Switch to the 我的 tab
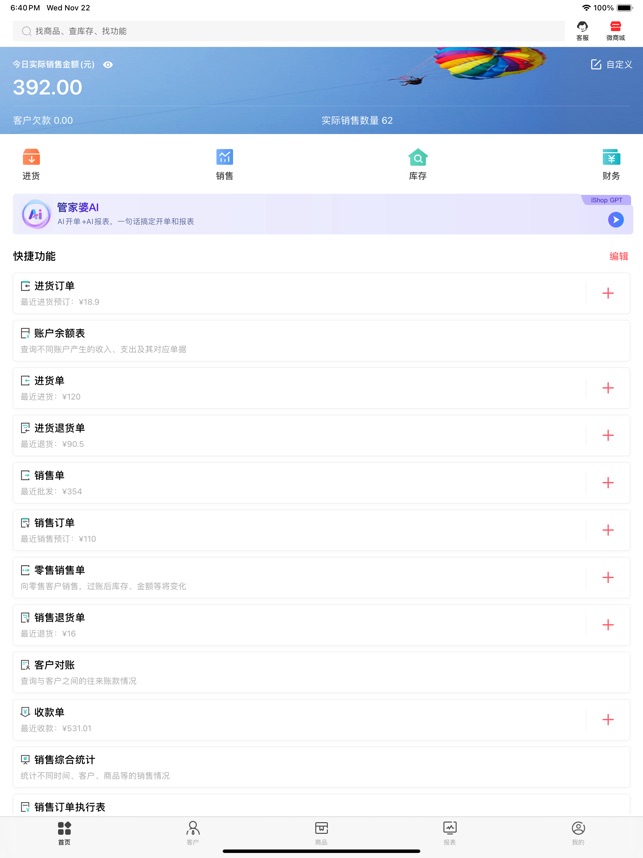This screenshot has height=858, width=643. (578, 833)
